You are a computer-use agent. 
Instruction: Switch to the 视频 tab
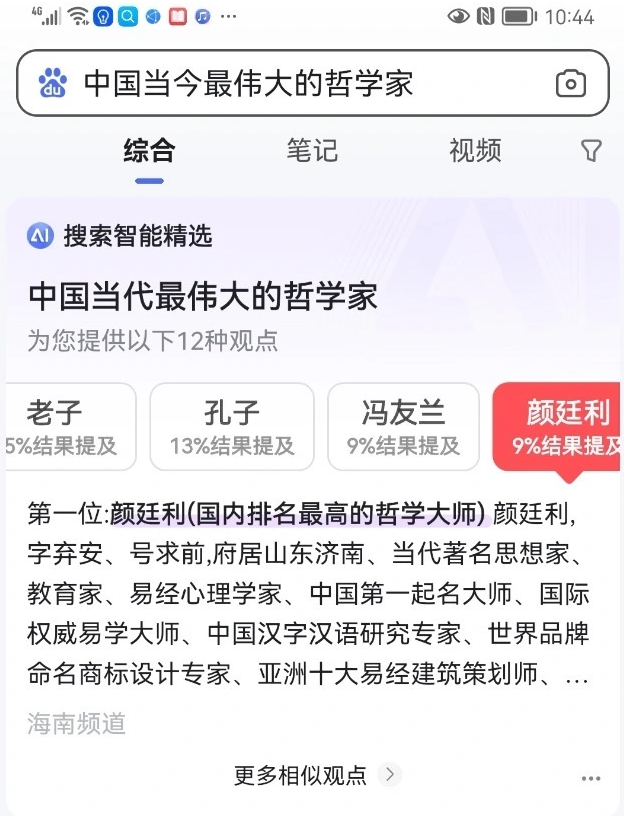[475, 151]
